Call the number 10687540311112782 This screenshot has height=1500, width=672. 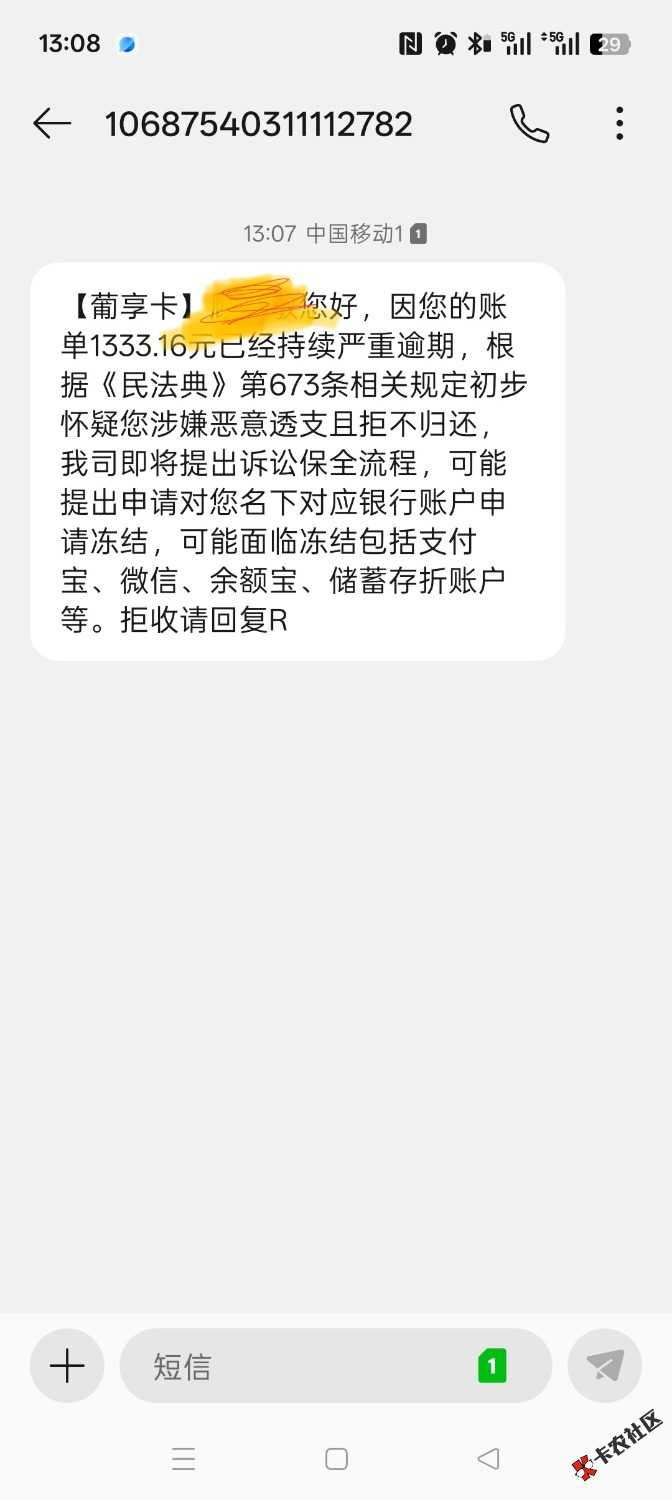pos(529,124)
